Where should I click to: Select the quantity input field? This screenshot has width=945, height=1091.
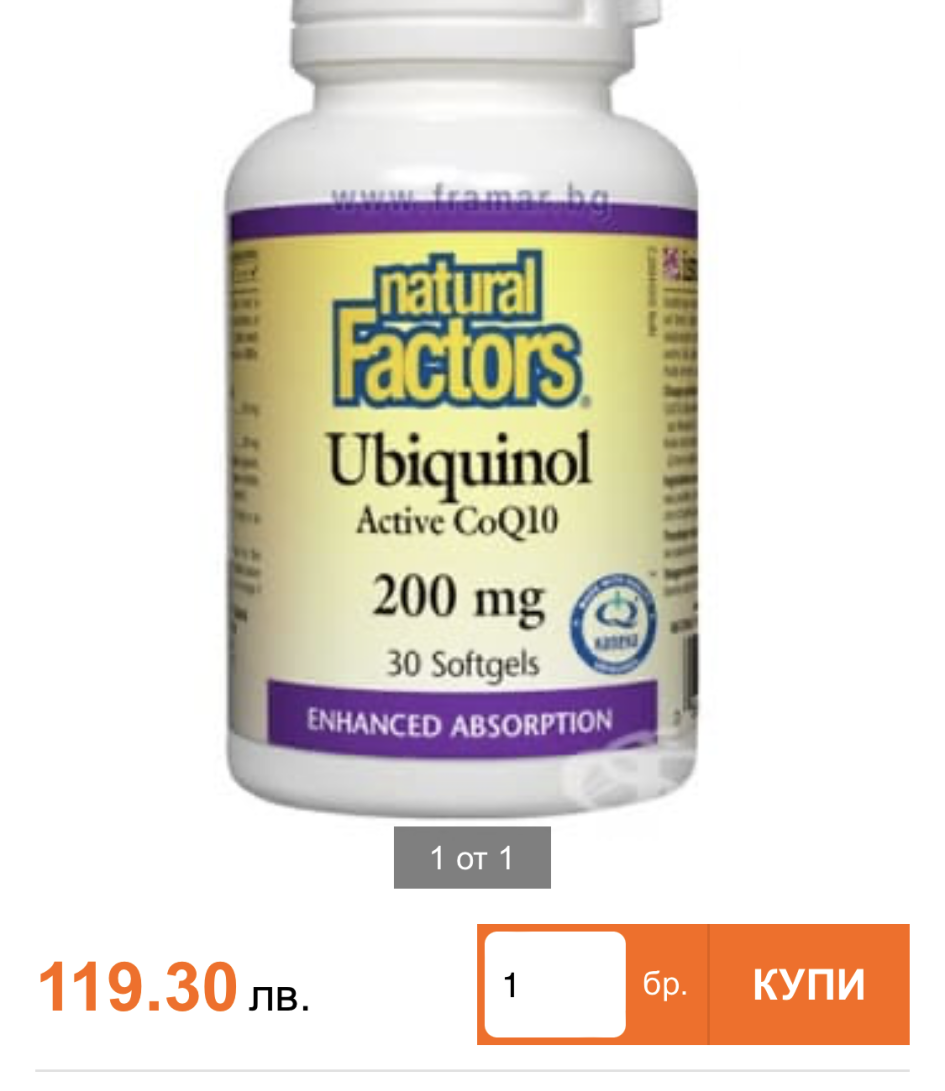tap(555, 985)
